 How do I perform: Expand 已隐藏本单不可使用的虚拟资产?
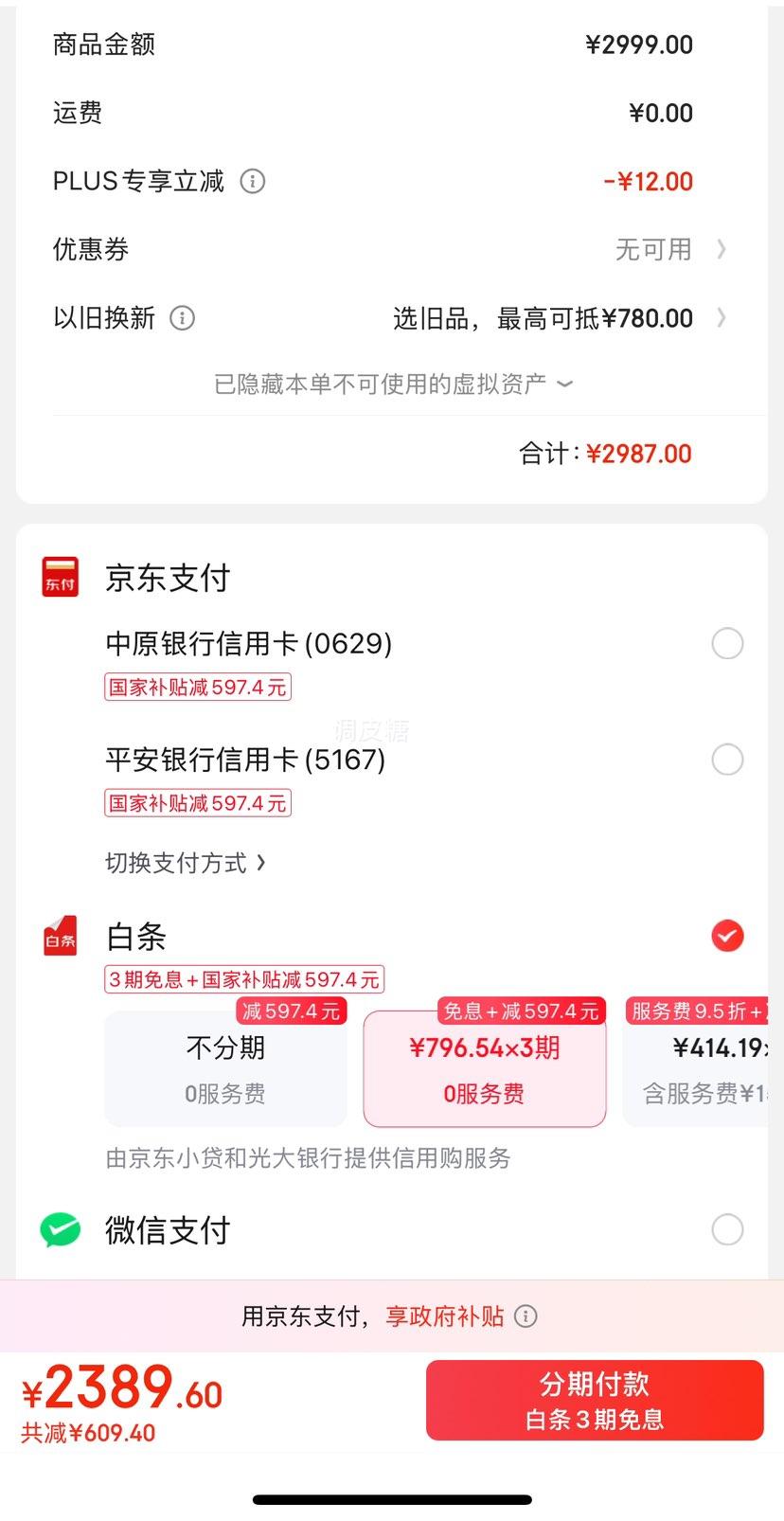(x=392, y=384)
